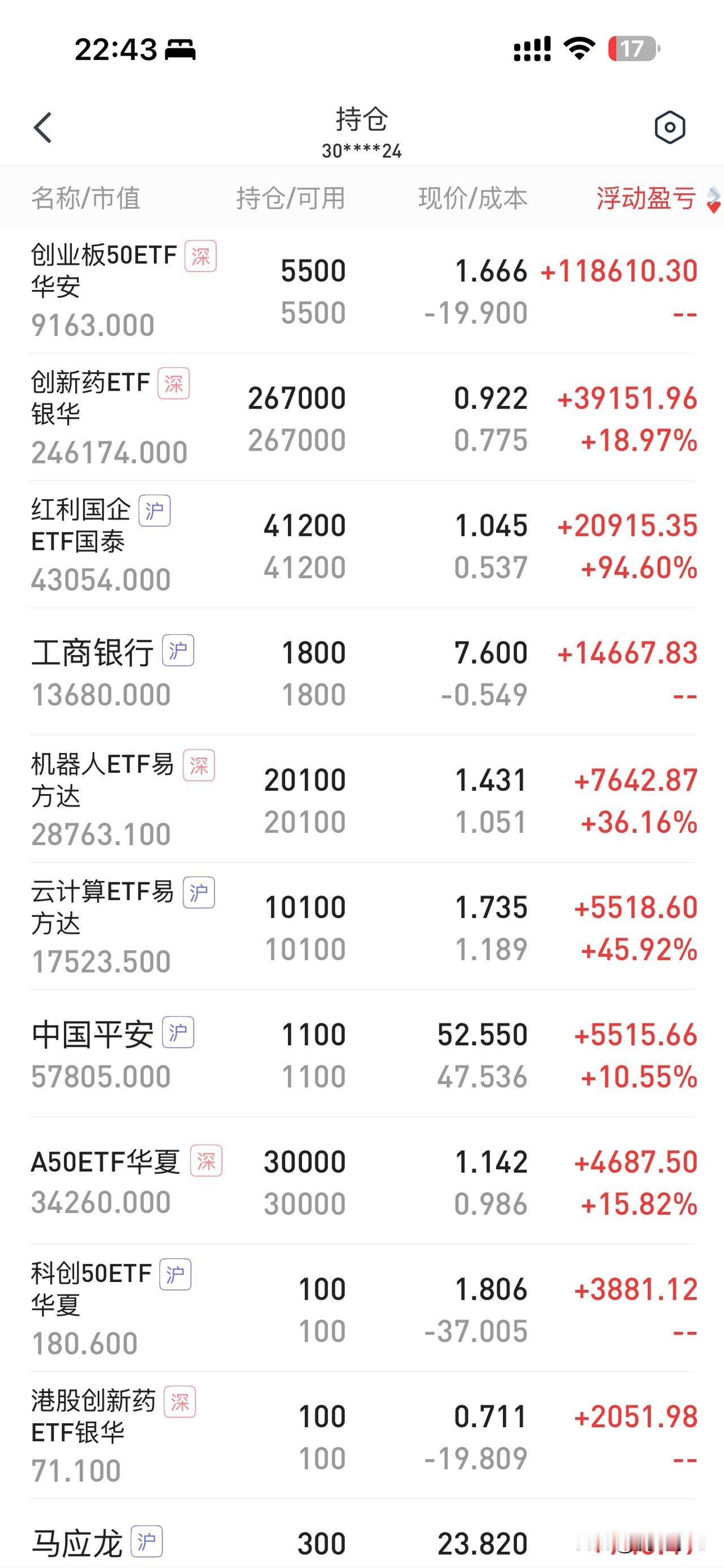Open the 机器人ETF易方达 holding
This screenshot has width=724, height=1568.
[x=361, y=799]
